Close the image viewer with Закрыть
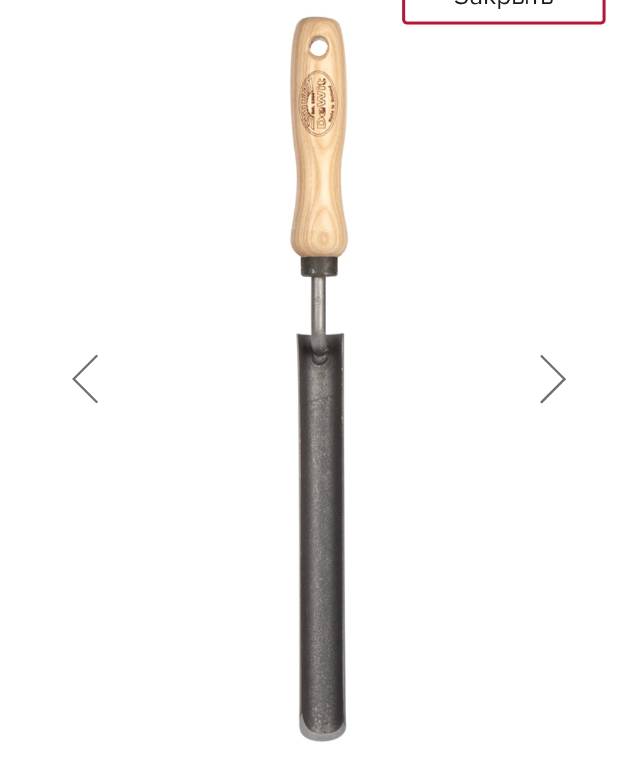This screenshot has width=638, height=768. point(503,7)
